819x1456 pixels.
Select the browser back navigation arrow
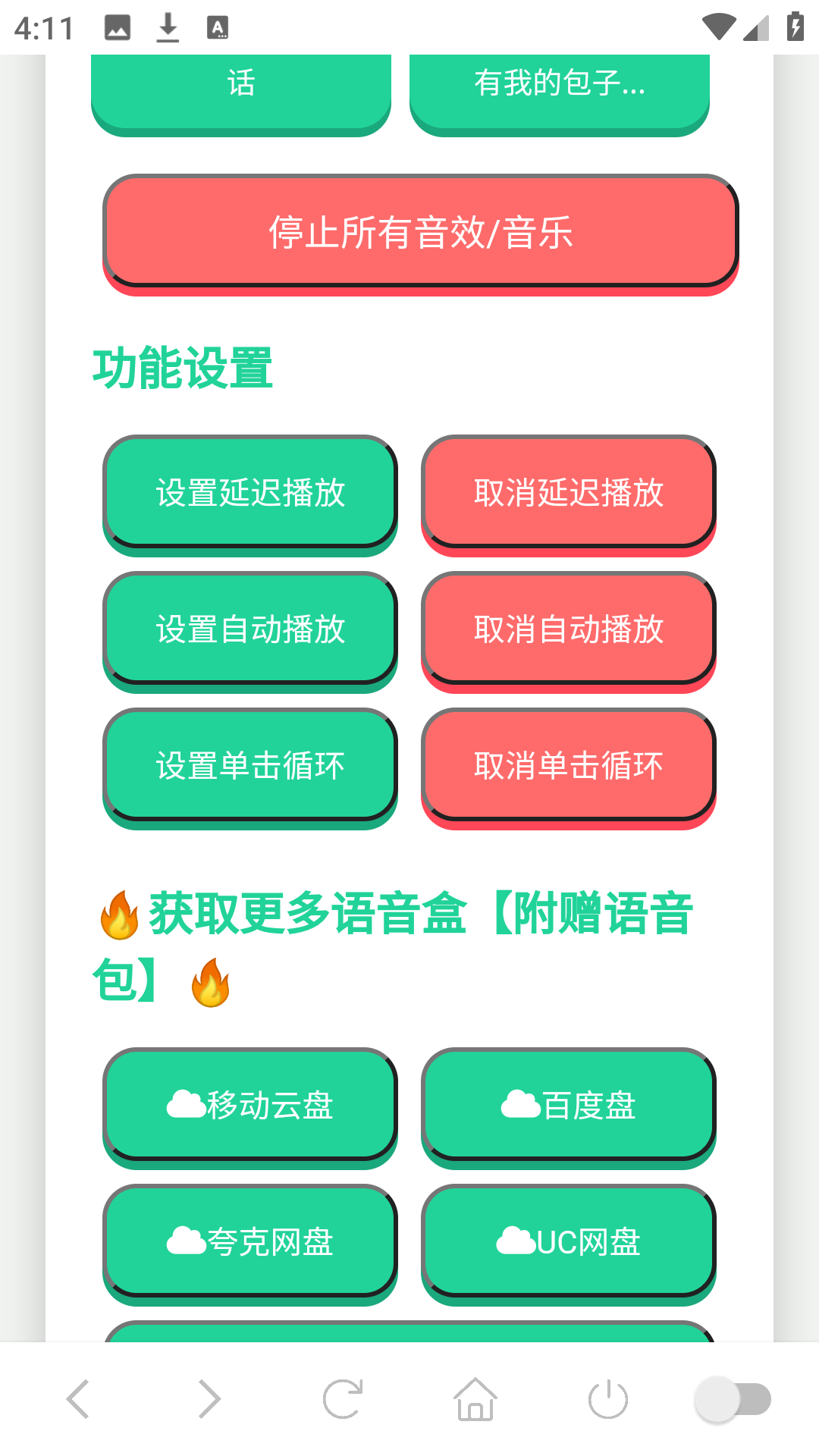tap(77, 1399)
